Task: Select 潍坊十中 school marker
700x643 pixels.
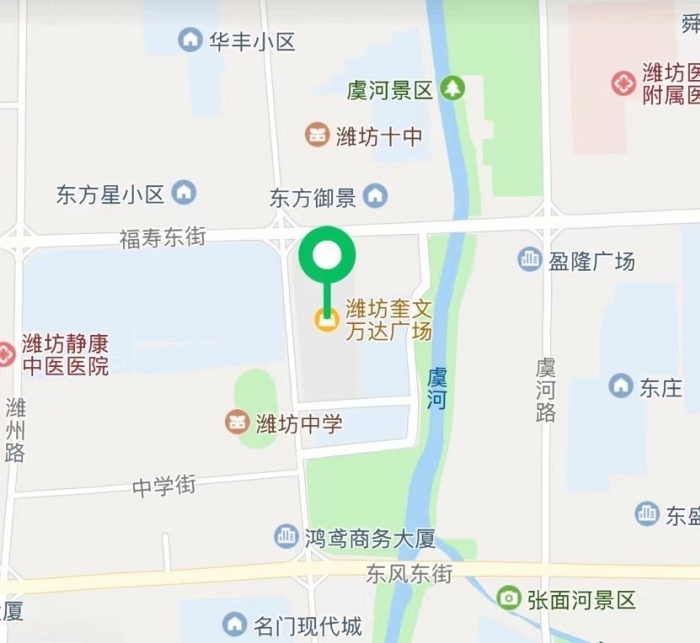Action: pyautogui.click(x=317, y=135)
